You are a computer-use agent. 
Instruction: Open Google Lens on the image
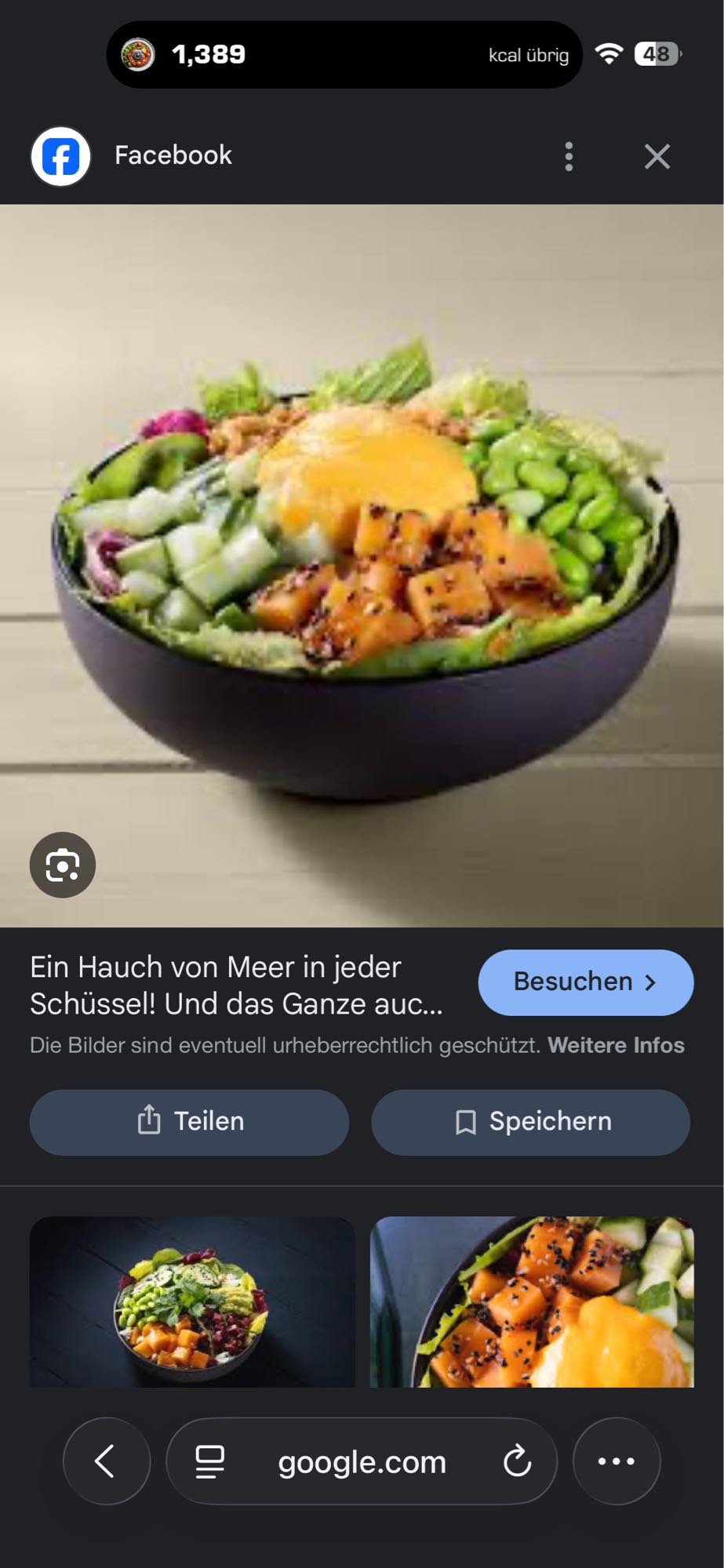(63, 865)
